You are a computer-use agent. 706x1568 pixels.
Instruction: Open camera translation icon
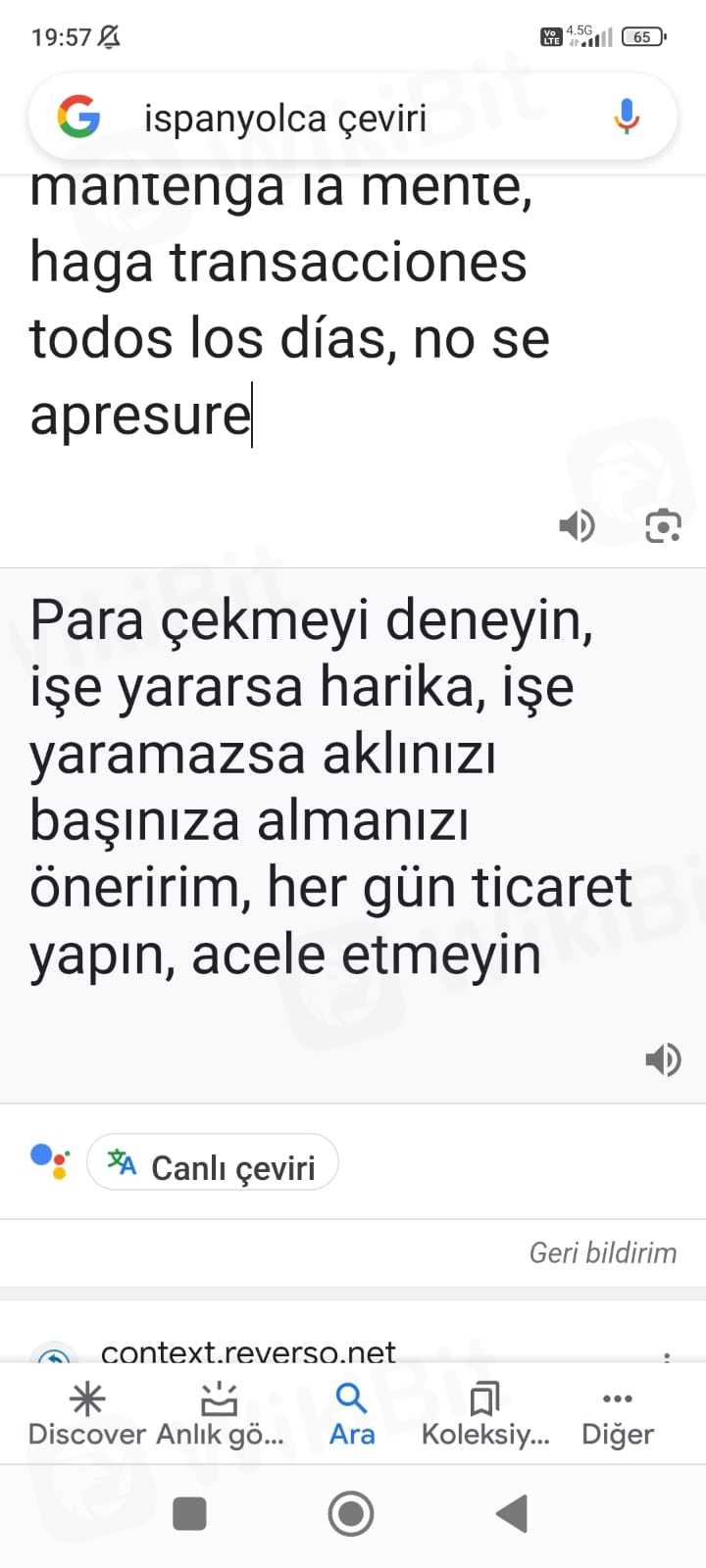pos(663,526)
